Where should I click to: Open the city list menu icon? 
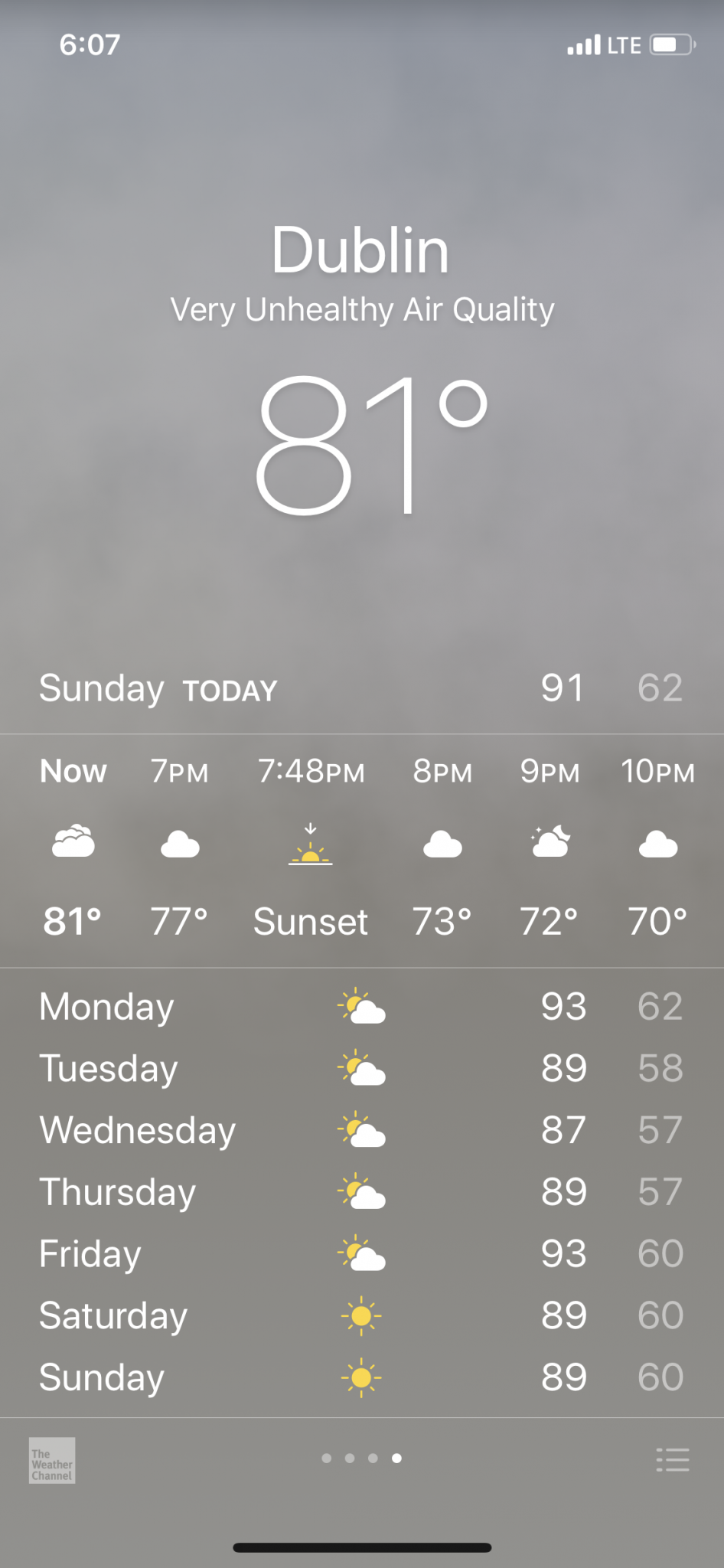pos(673,1459)
